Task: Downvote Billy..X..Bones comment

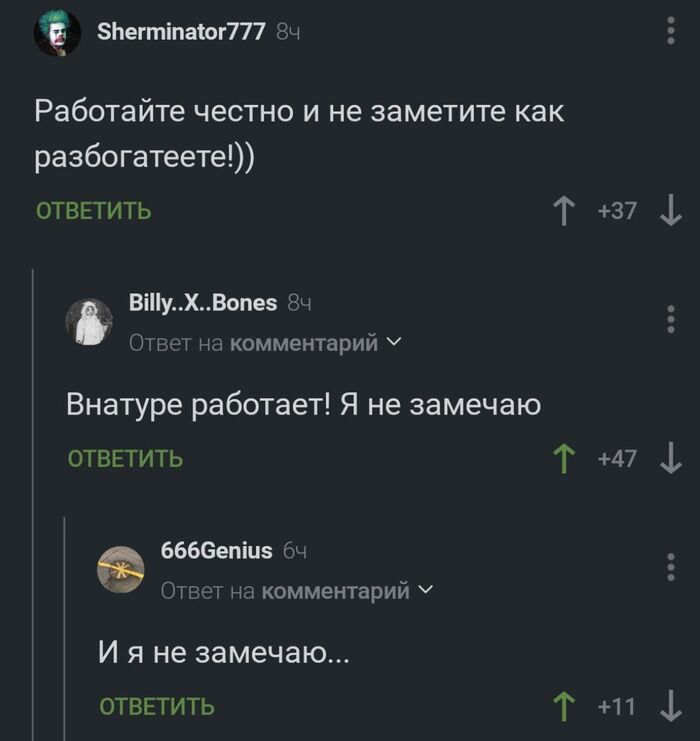Action: tap(671, 458)
